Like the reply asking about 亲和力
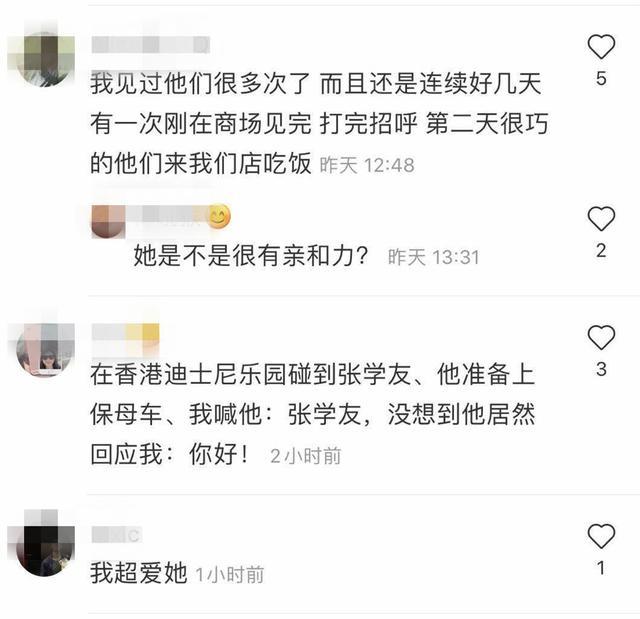Screen dimensions: 640x619 [600, 219]
